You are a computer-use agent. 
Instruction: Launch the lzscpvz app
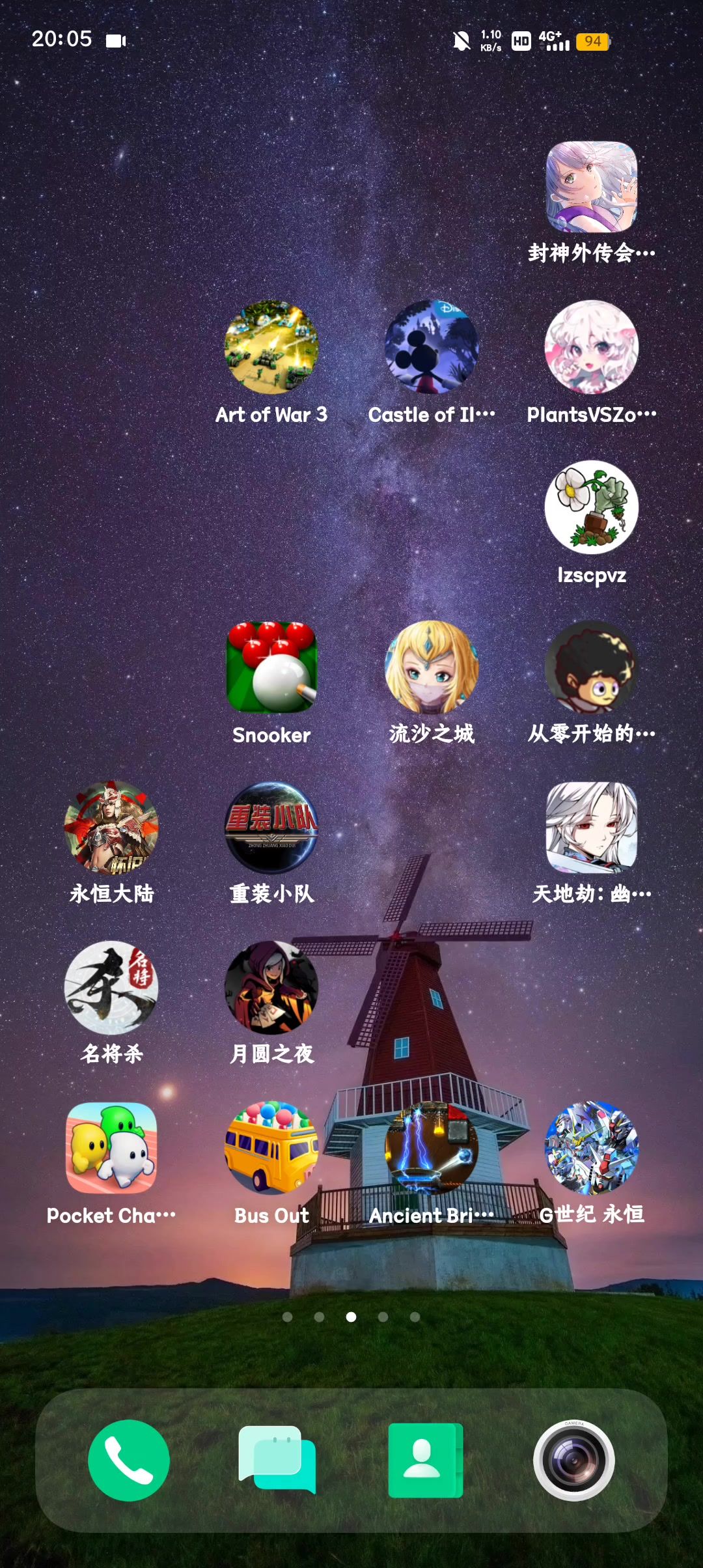click(591, 507)
